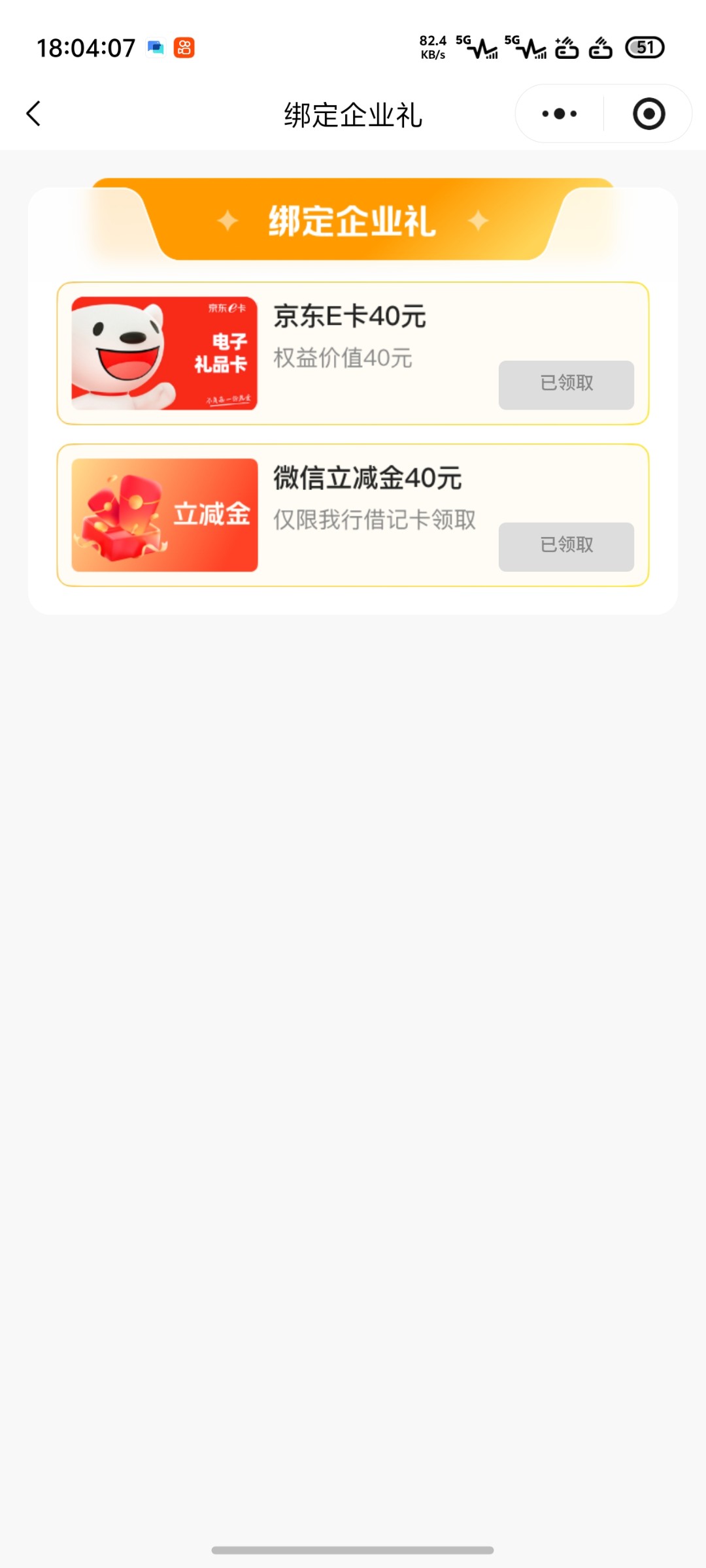Go back using the top-left arrow
Image resolution: width=706 pixels, height=1568 pixels.
(34, 114)
